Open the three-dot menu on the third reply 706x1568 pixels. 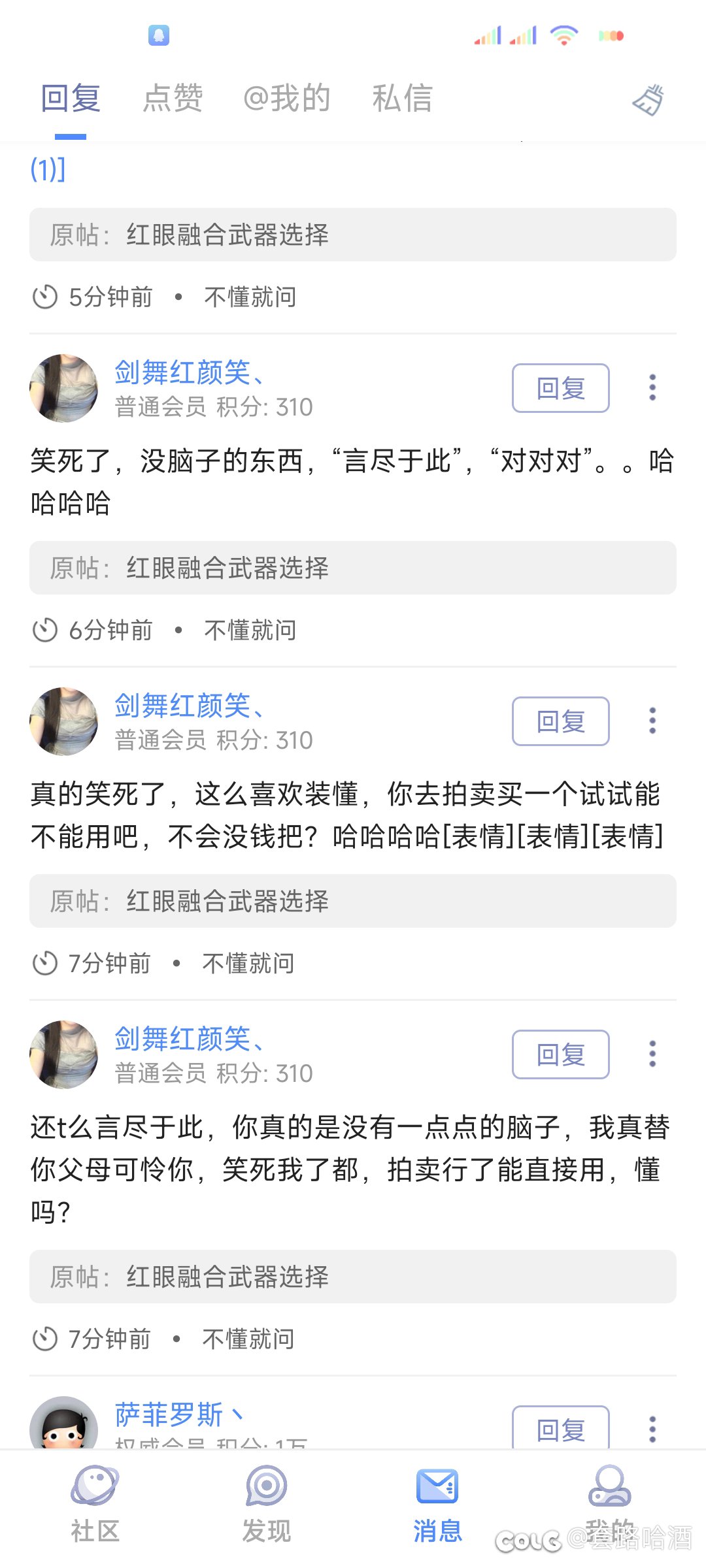click(x=652, y=1054)
